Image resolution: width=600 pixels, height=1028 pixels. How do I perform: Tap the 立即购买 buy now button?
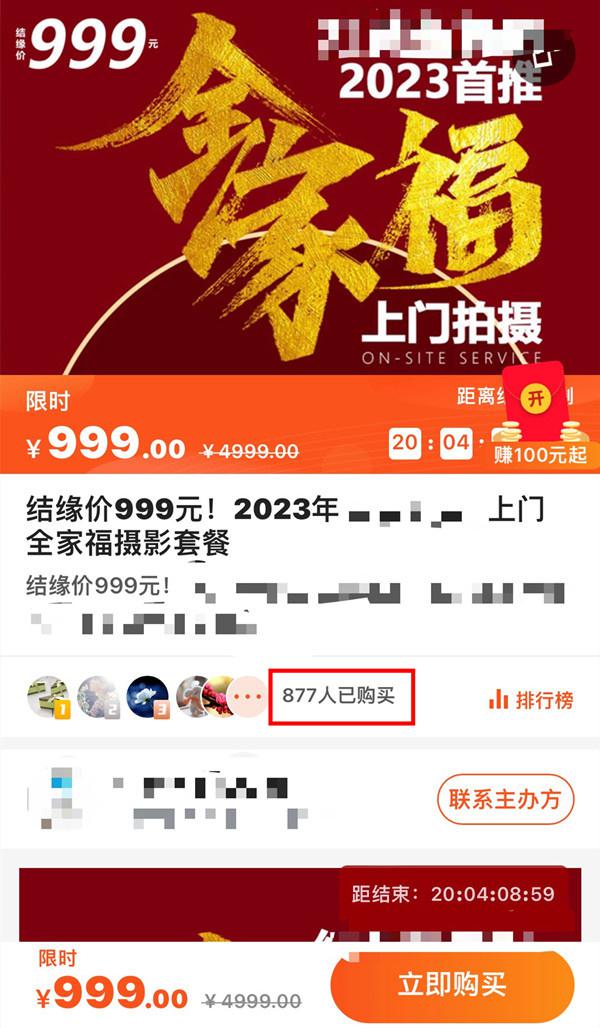(x=452, y=985)
